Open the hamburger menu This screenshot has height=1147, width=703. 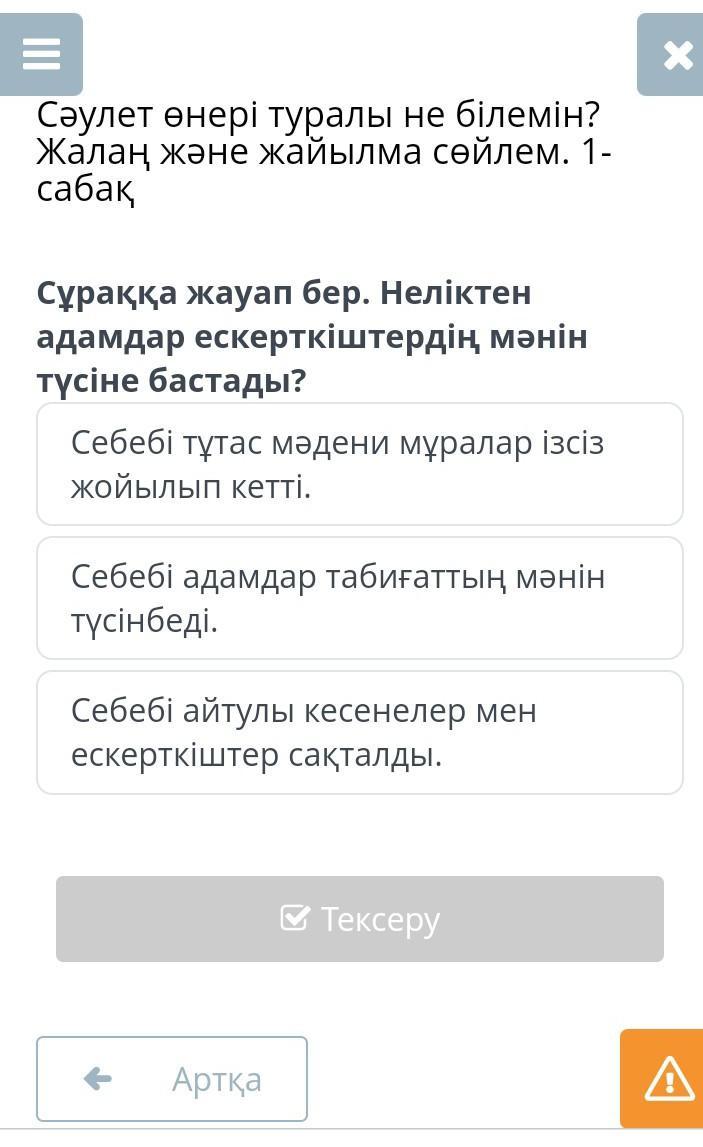[41, 54]
